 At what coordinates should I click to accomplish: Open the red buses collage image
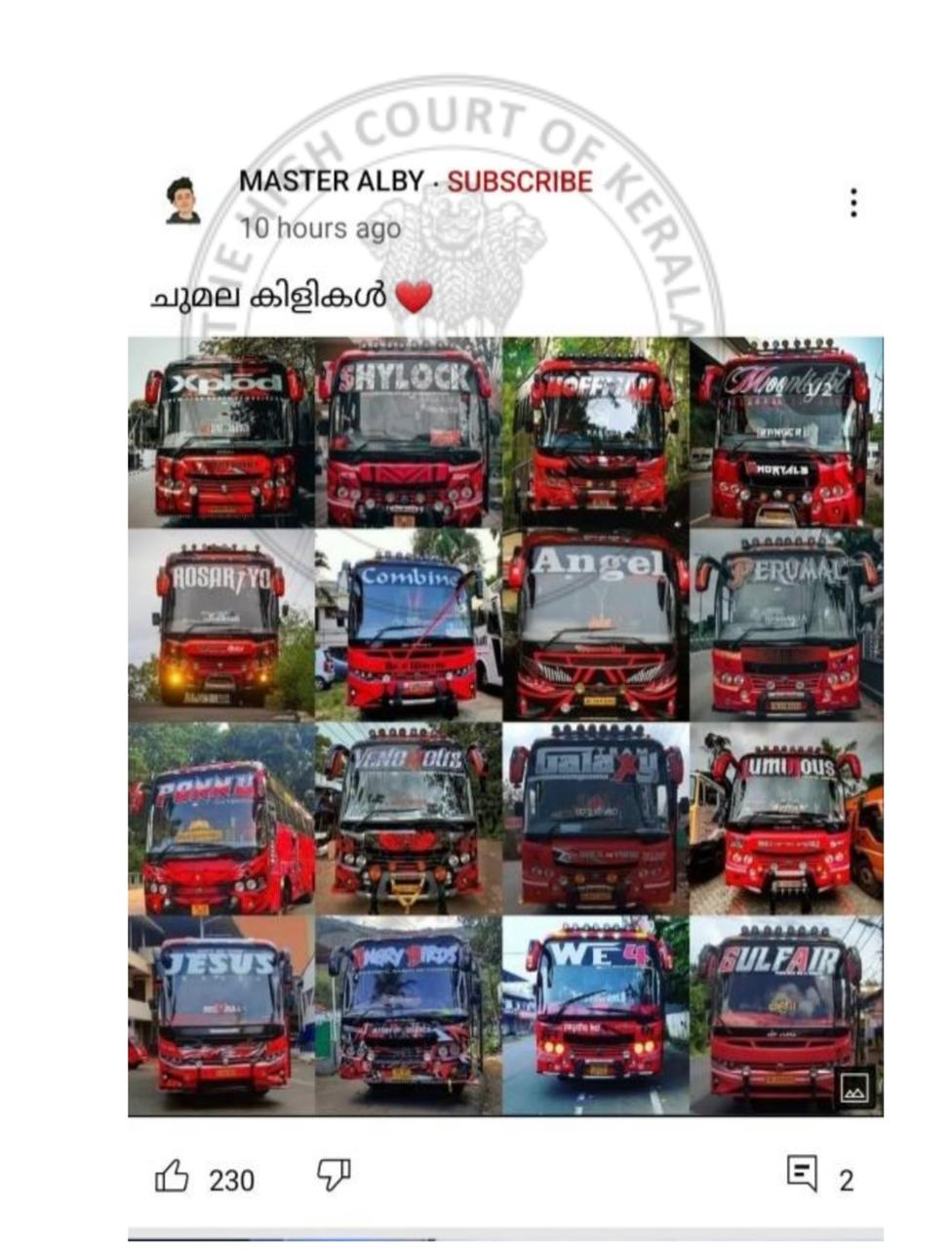click(x=505, y=725)
